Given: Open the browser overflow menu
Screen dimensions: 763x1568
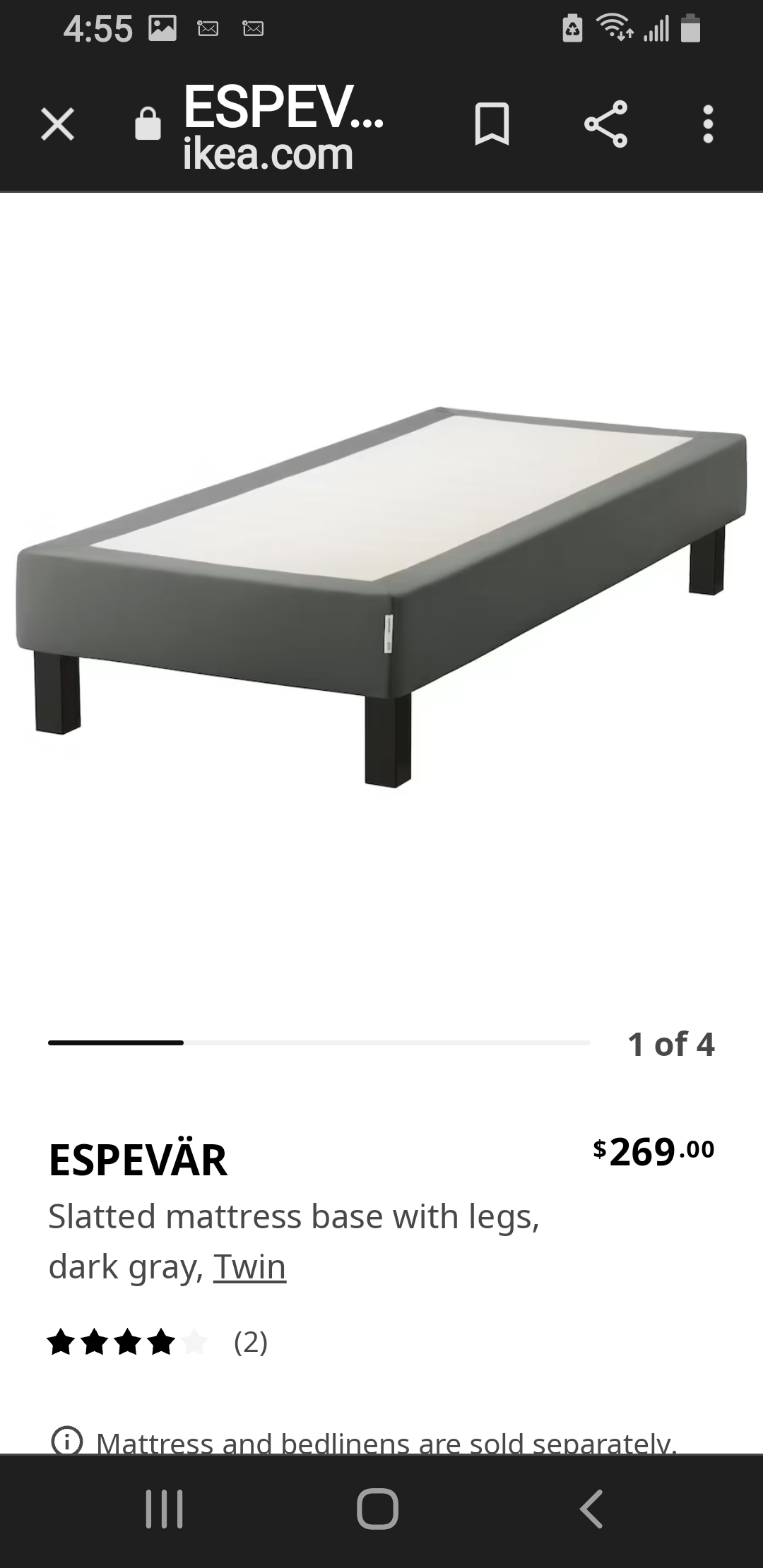Looking at the screenshot, I should click(708, 124).
